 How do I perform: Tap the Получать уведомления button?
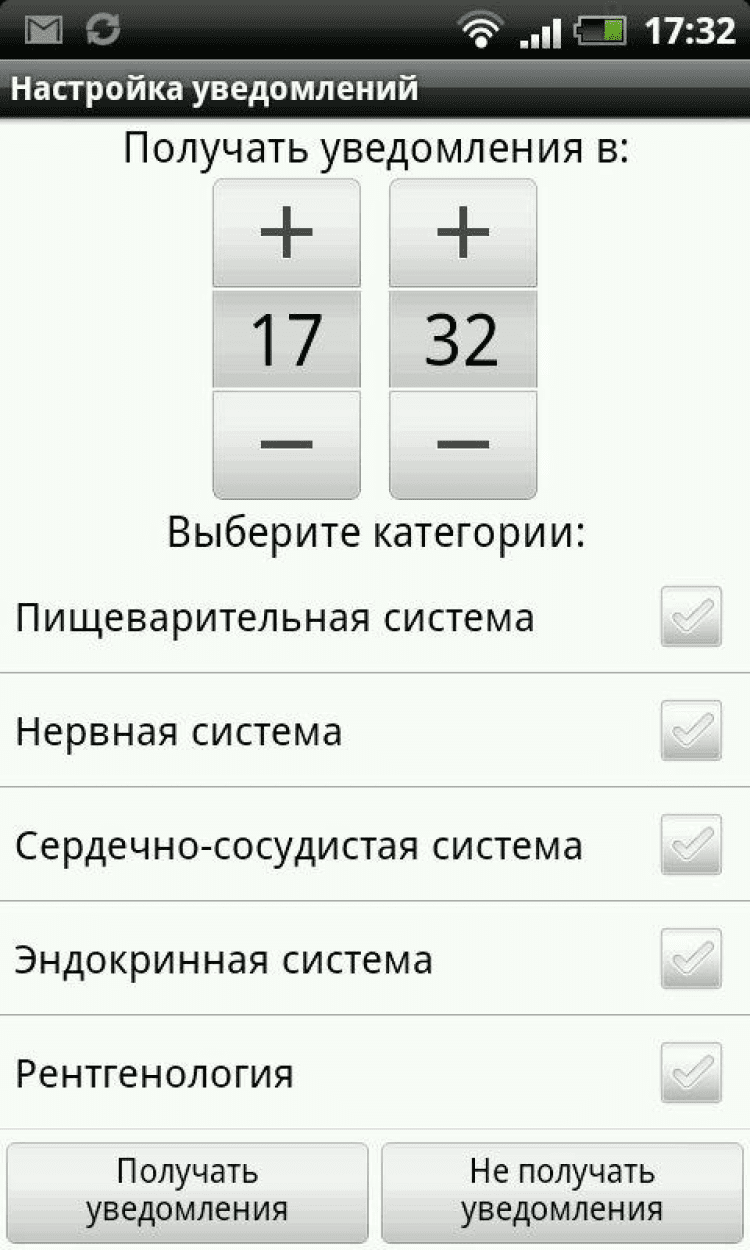point(188,1190)
